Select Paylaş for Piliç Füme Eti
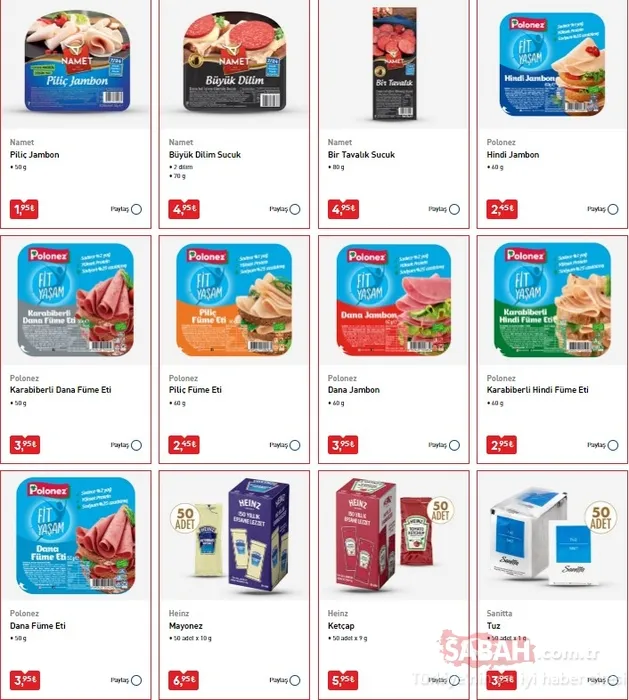Image resolution: width=629 pixels, height=700 pixels. point(296,446)
